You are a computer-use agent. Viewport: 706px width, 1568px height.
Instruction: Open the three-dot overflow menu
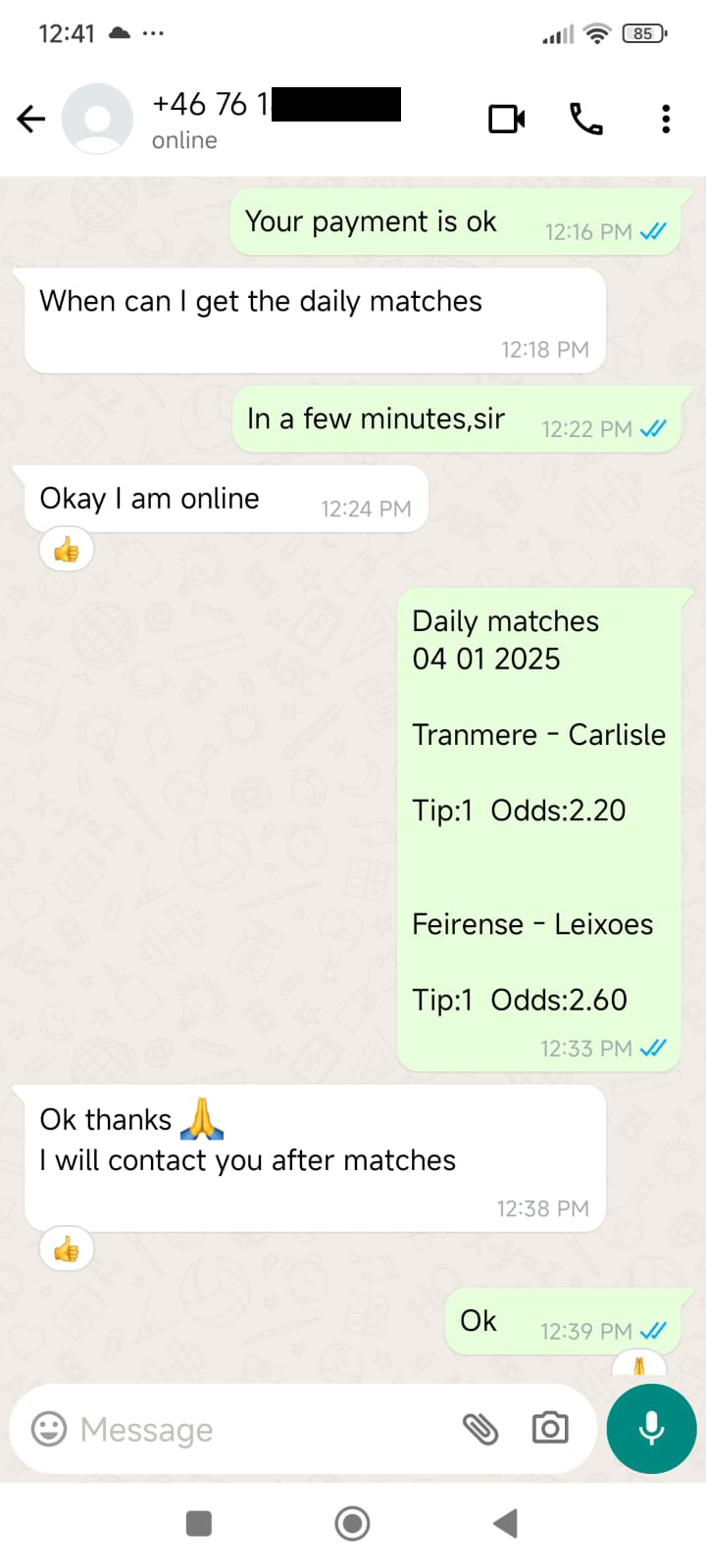666,120
